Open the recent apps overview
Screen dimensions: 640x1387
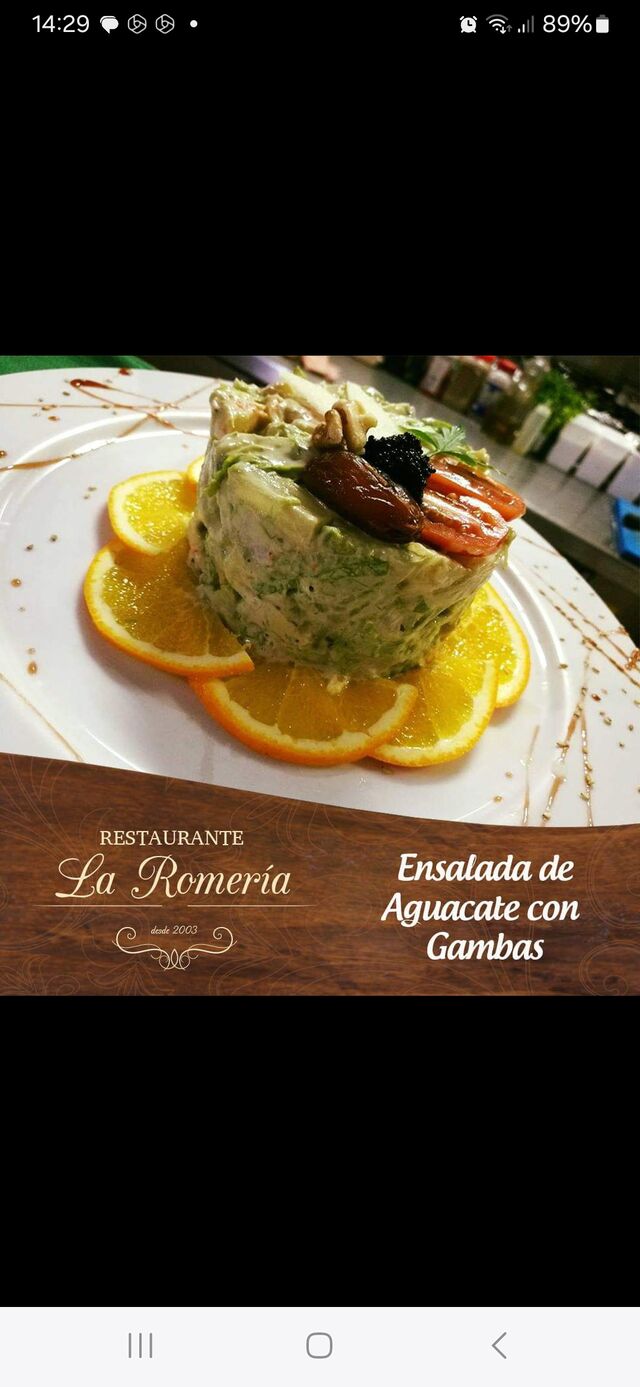[x=140, y=1345]
